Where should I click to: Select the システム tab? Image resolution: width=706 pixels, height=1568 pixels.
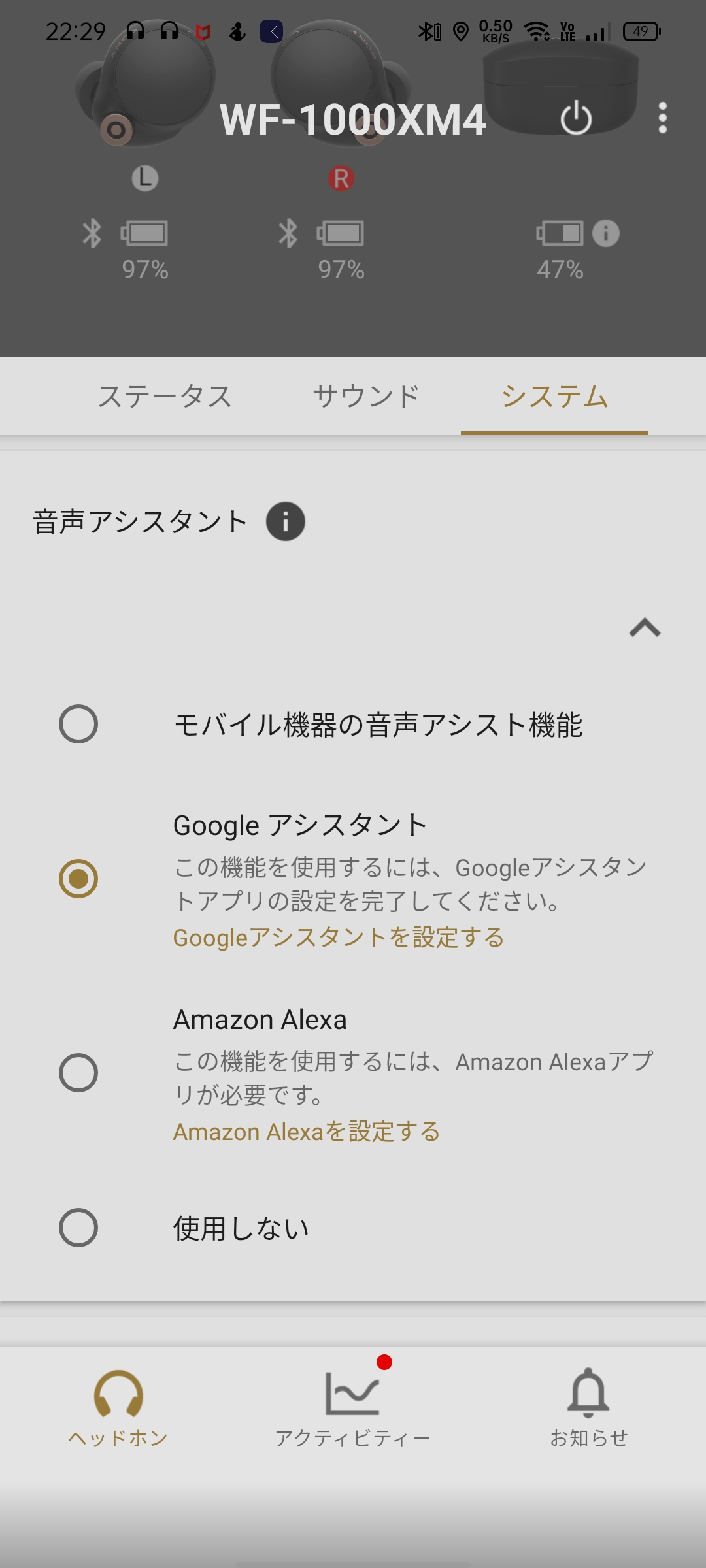click(554, 397)
